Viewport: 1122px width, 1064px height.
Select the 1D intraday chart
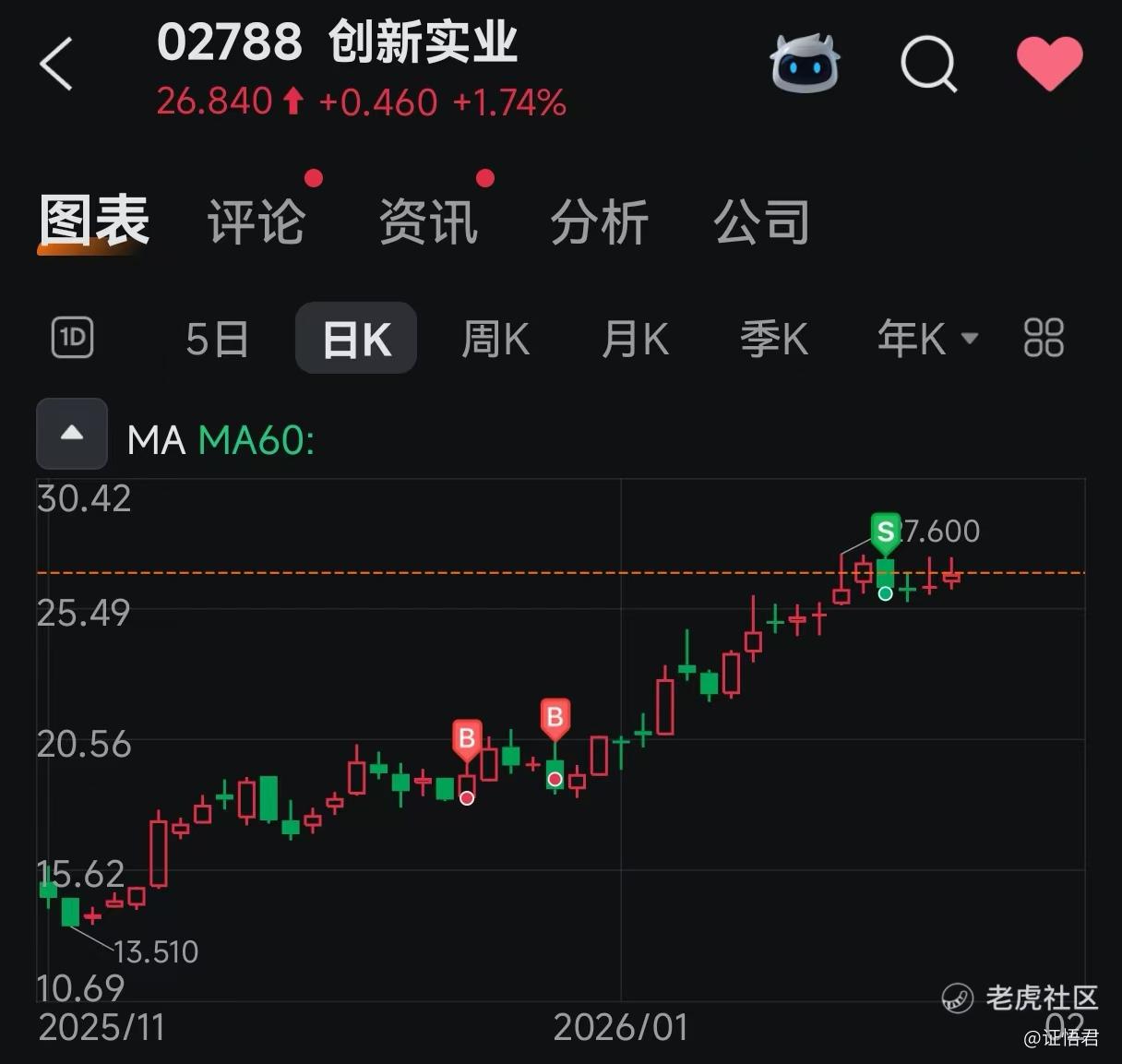click(73, 338)
